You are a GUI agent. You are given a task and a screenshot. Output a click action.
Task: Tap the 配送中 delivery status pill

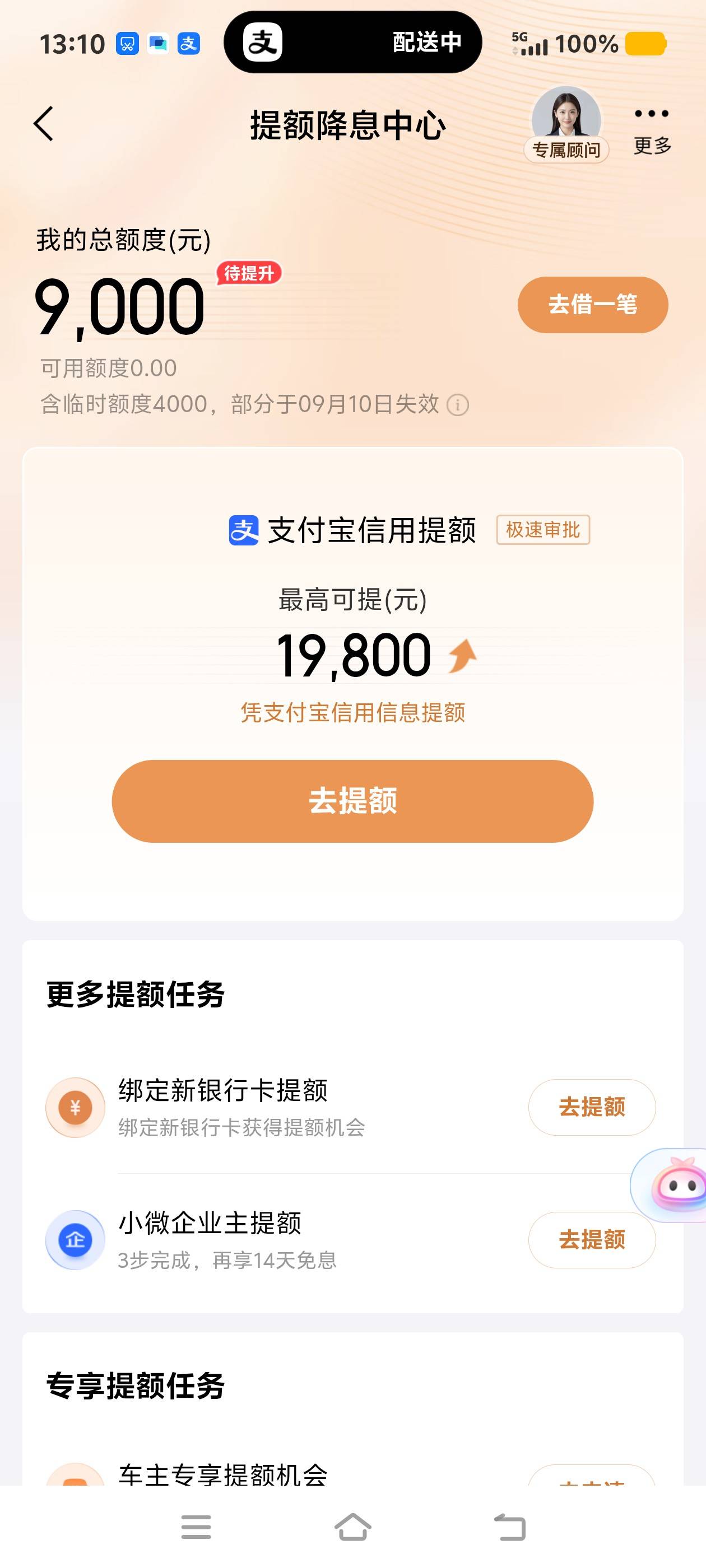[x=352, y=43]
